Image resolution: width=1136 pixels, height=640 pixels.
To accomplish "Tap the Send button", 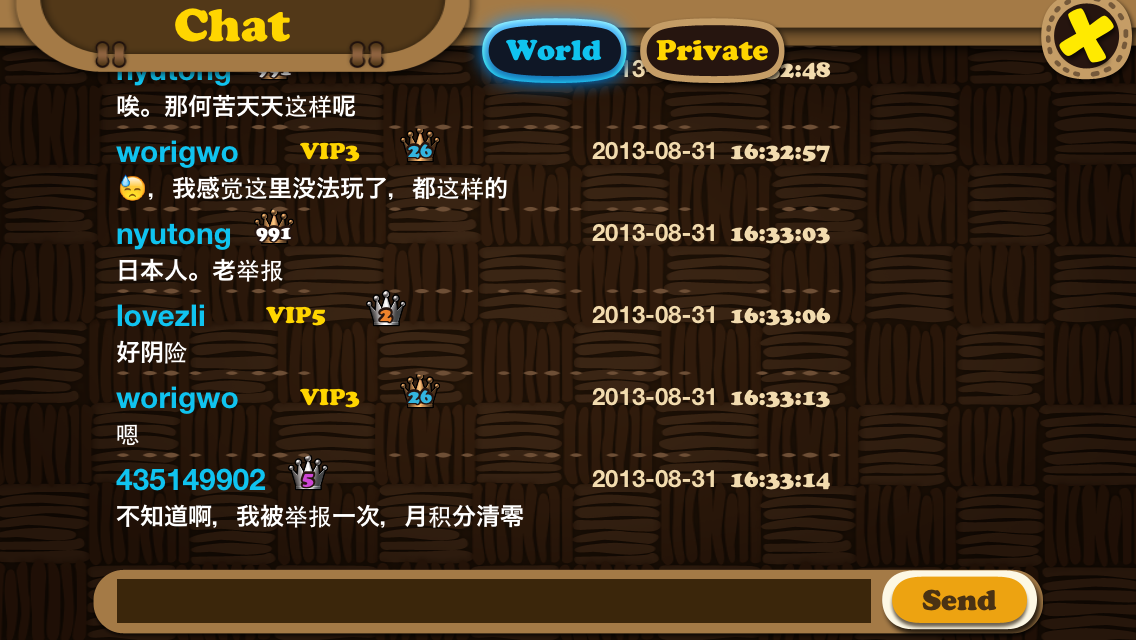I will tap(959, 600).
